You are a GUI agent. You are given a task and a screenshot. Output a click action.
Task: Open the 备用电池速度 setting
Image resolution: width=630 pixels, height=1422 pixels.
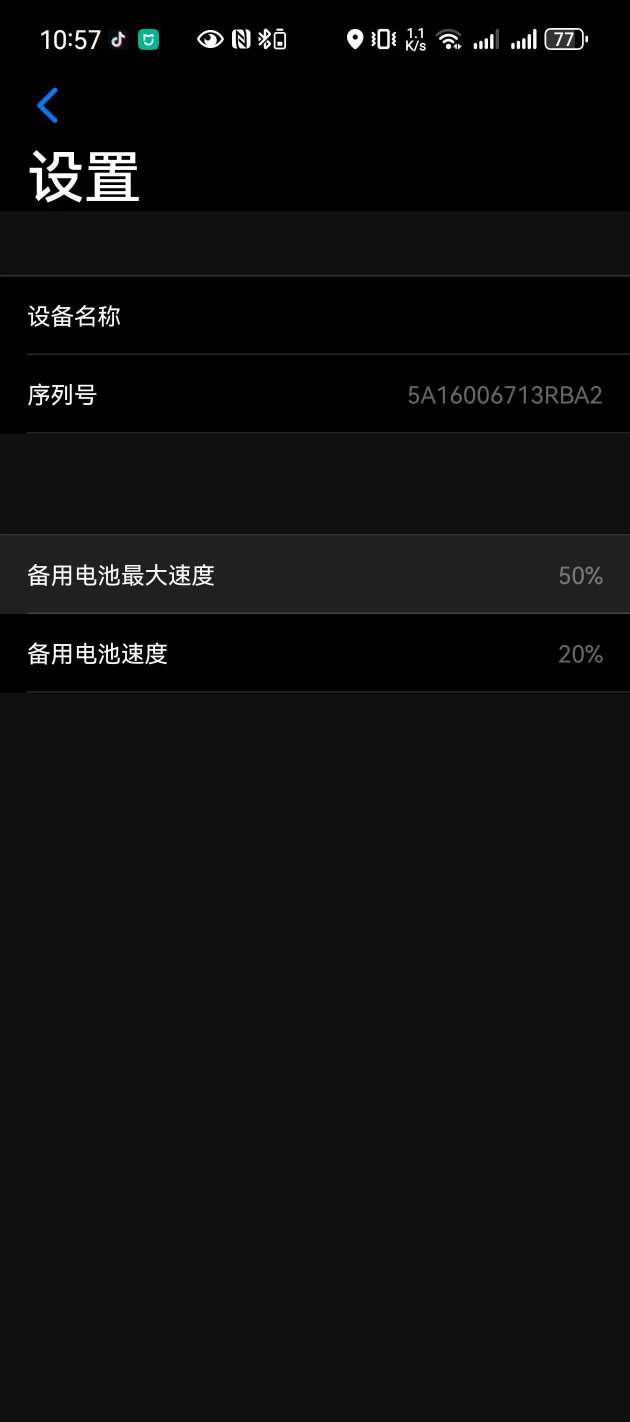[315, 653]
